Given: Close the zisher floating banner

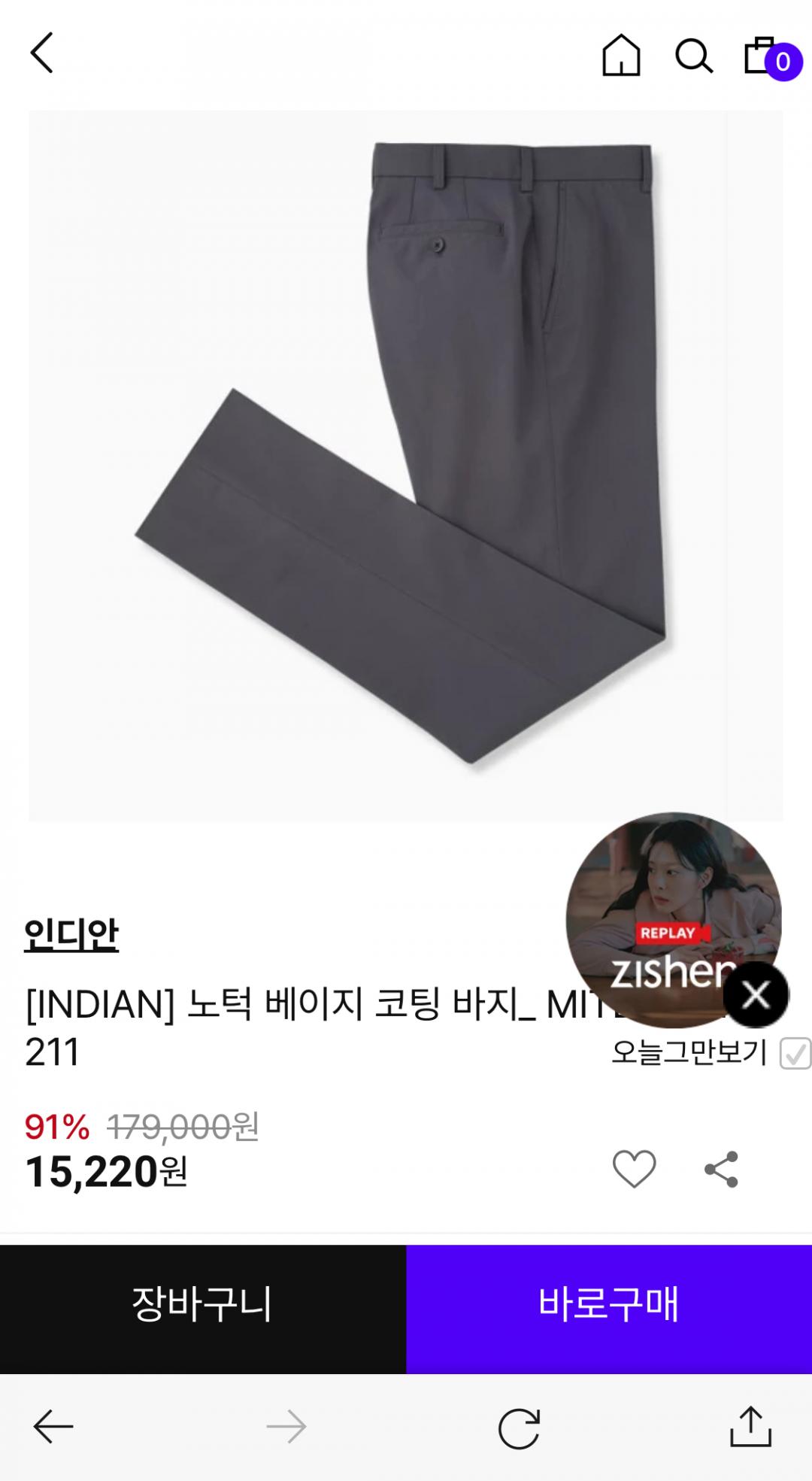Looking at the screenshot, I should coord(756,994).
